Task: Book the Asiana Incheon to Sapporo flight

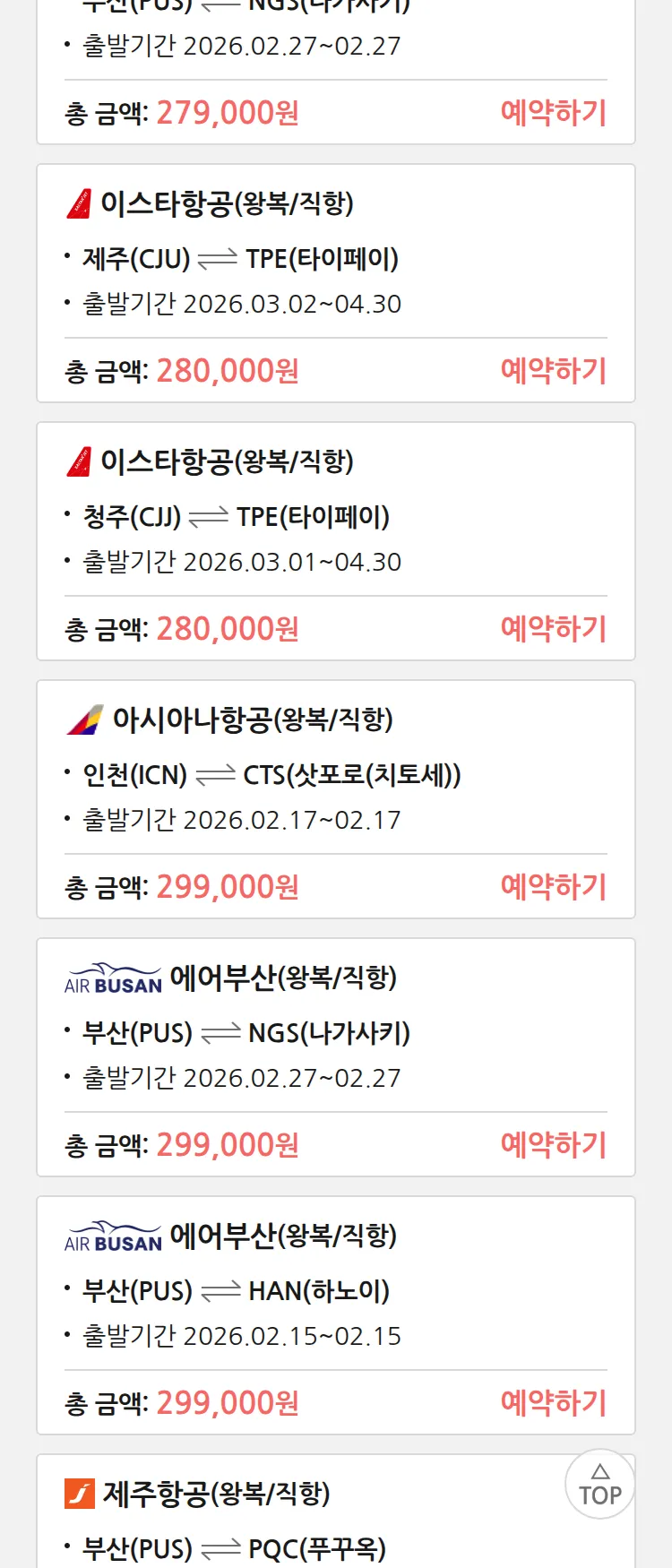Action: (x=553, y=887)
